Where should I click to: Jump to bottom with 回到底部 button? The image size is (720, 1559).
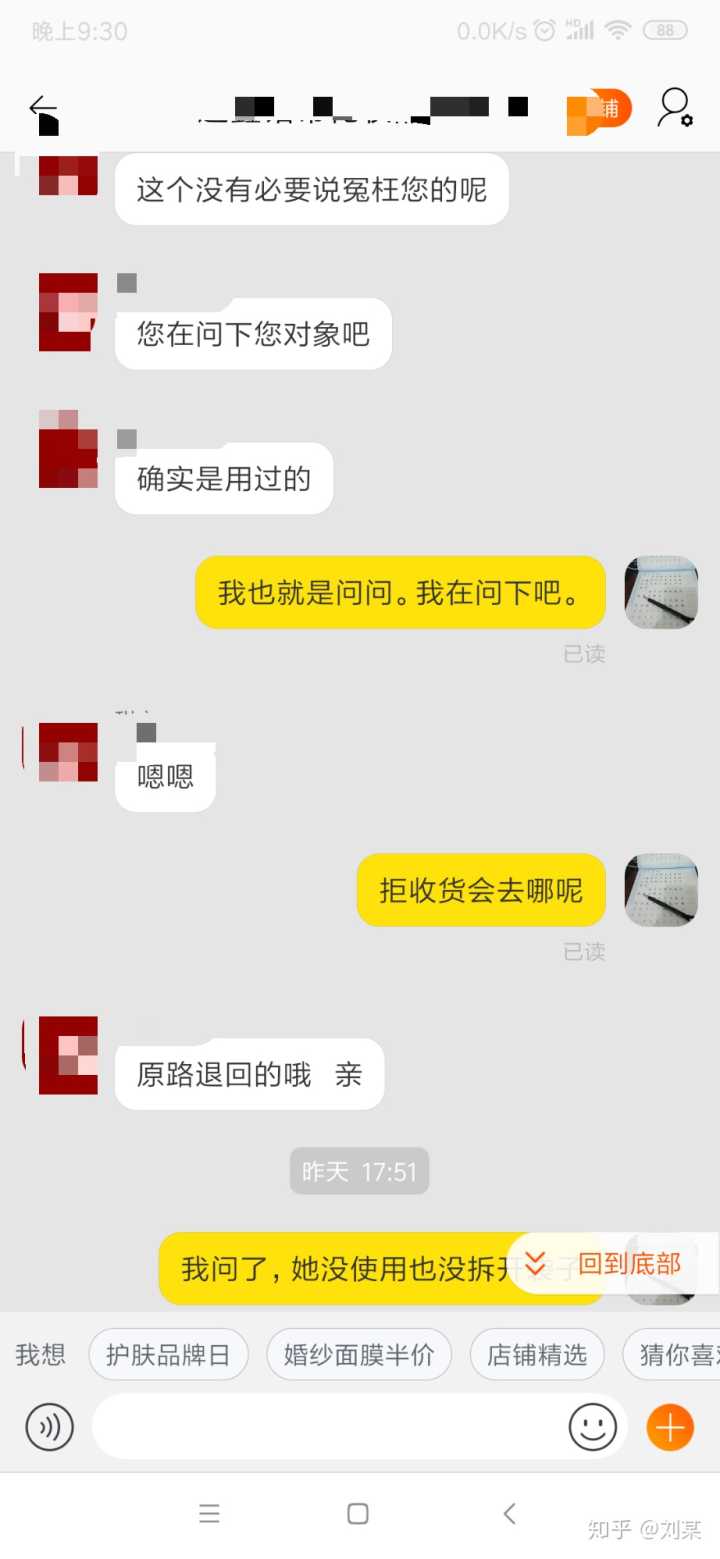coord(611,1263)
